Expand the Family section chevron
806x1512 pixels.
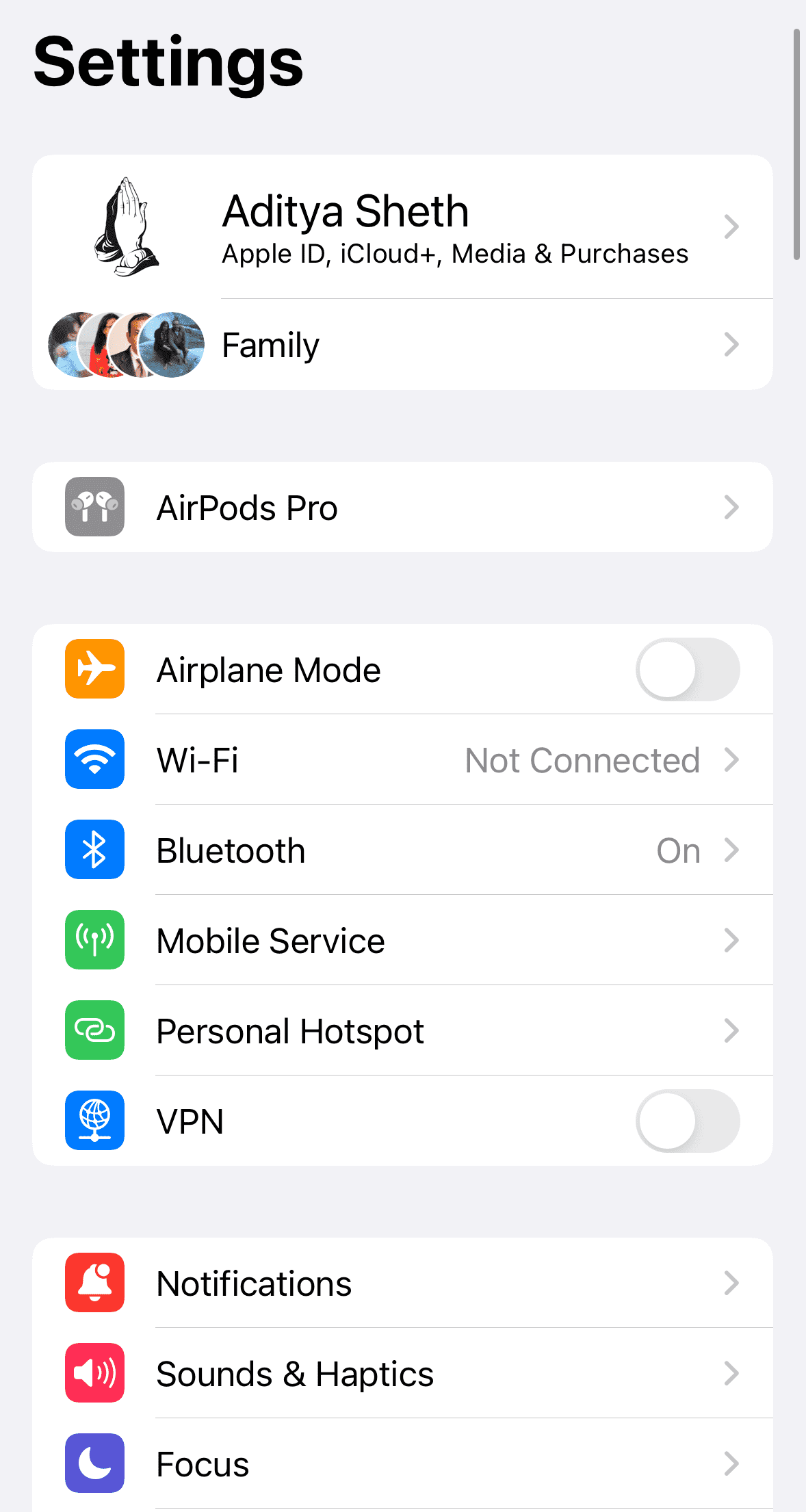[x=731, y=344]
